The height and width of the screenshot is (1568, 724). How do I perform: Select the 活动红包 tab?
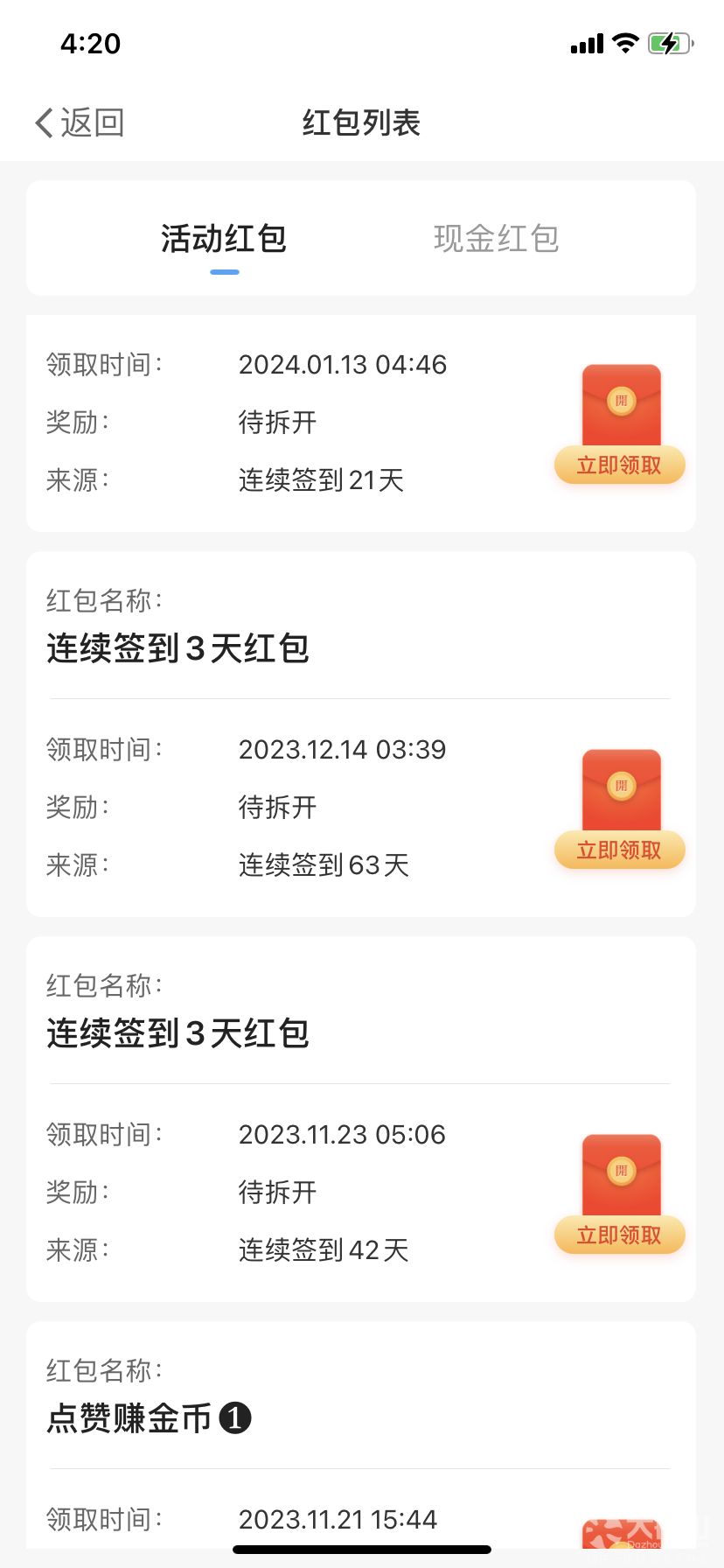pos(224,238)
